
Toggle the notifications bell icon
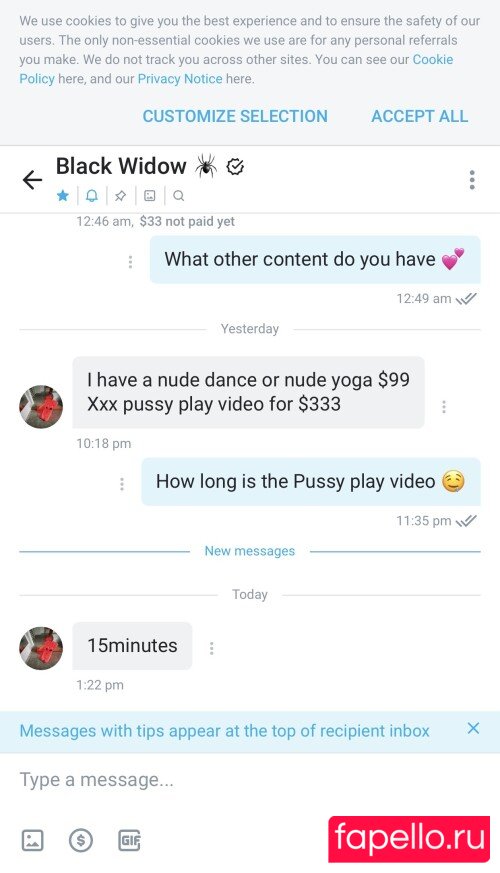pos(92,195)
